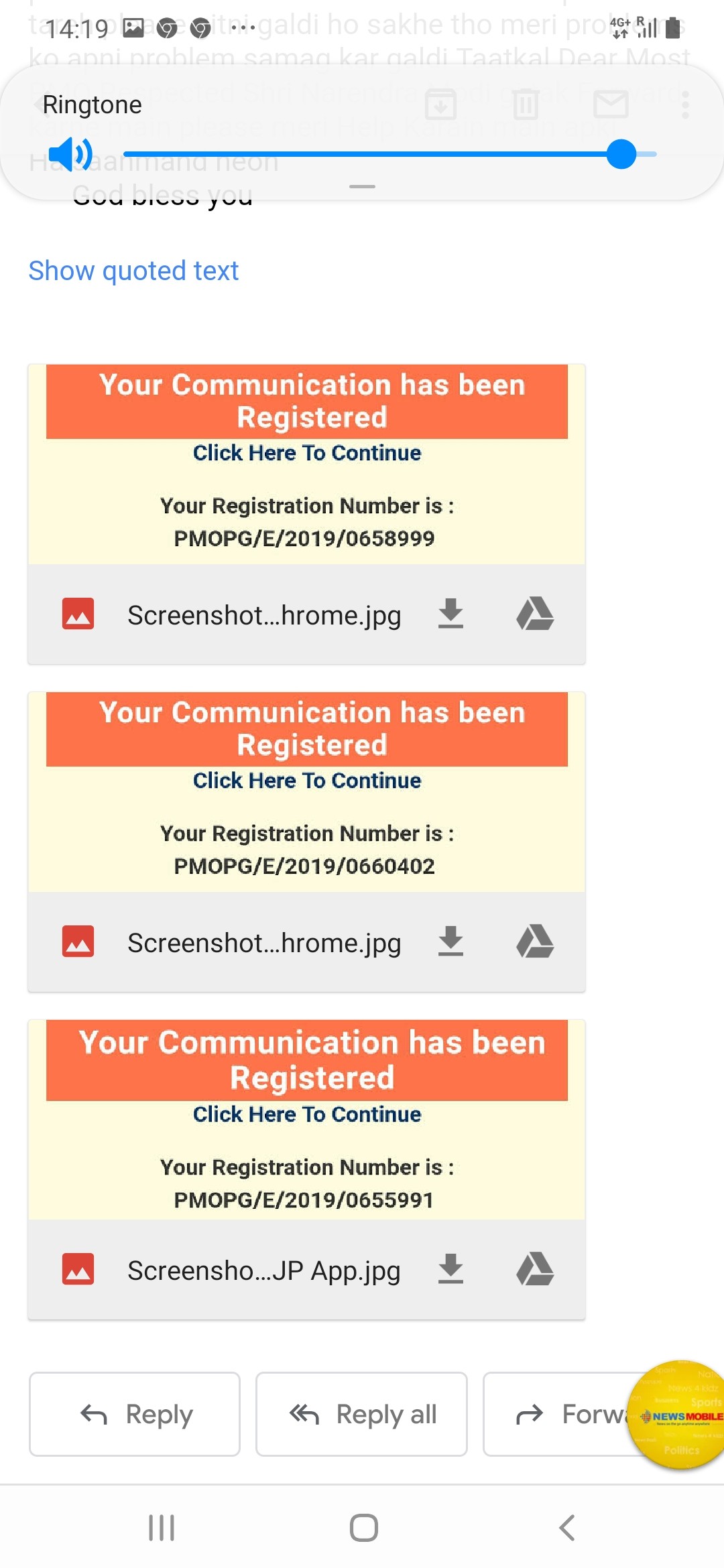Open attachment preview with registration number 0660402

tap(306, 792)
